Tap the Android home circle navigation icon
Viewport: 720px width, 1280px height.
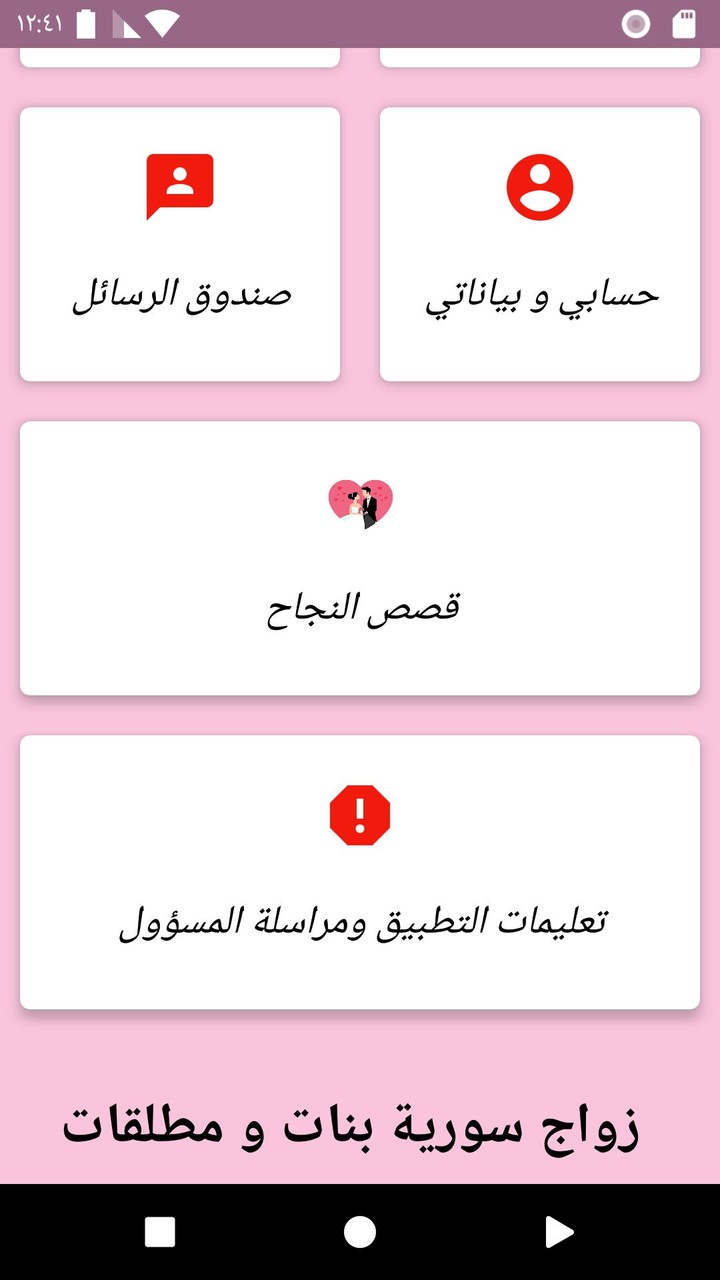tap(360, 1232)
